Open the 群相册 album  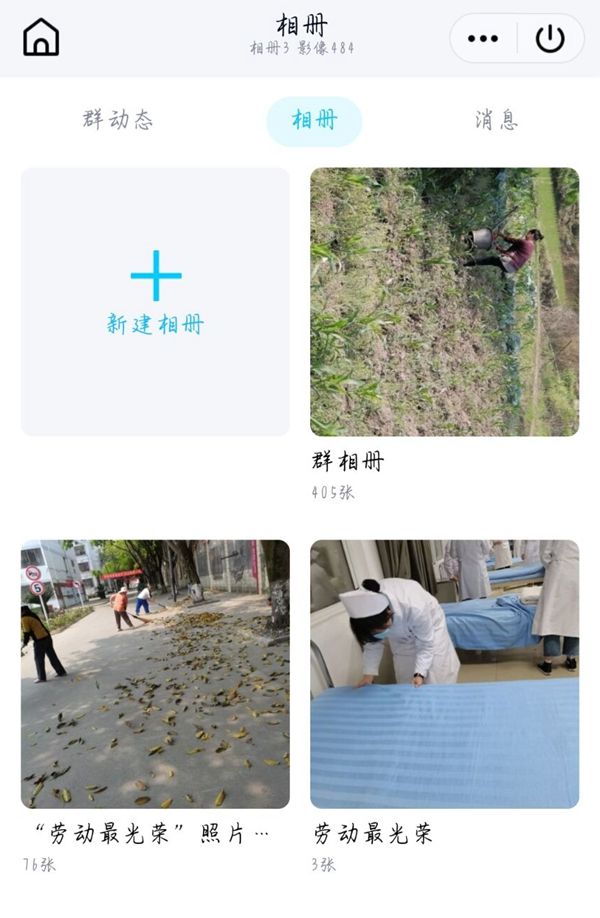click(x=444, y=301)
